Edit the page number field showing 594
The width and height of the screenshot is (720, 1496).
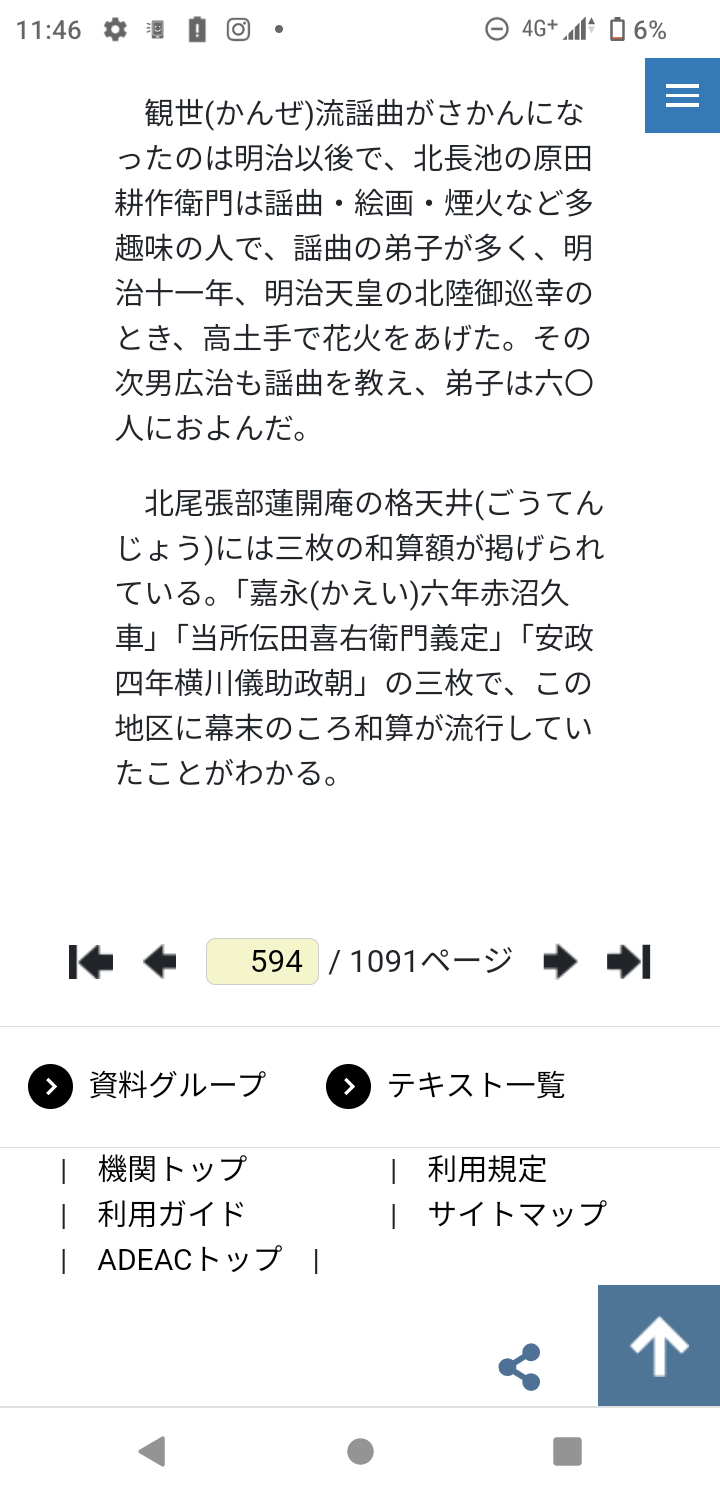click(262, 962)
